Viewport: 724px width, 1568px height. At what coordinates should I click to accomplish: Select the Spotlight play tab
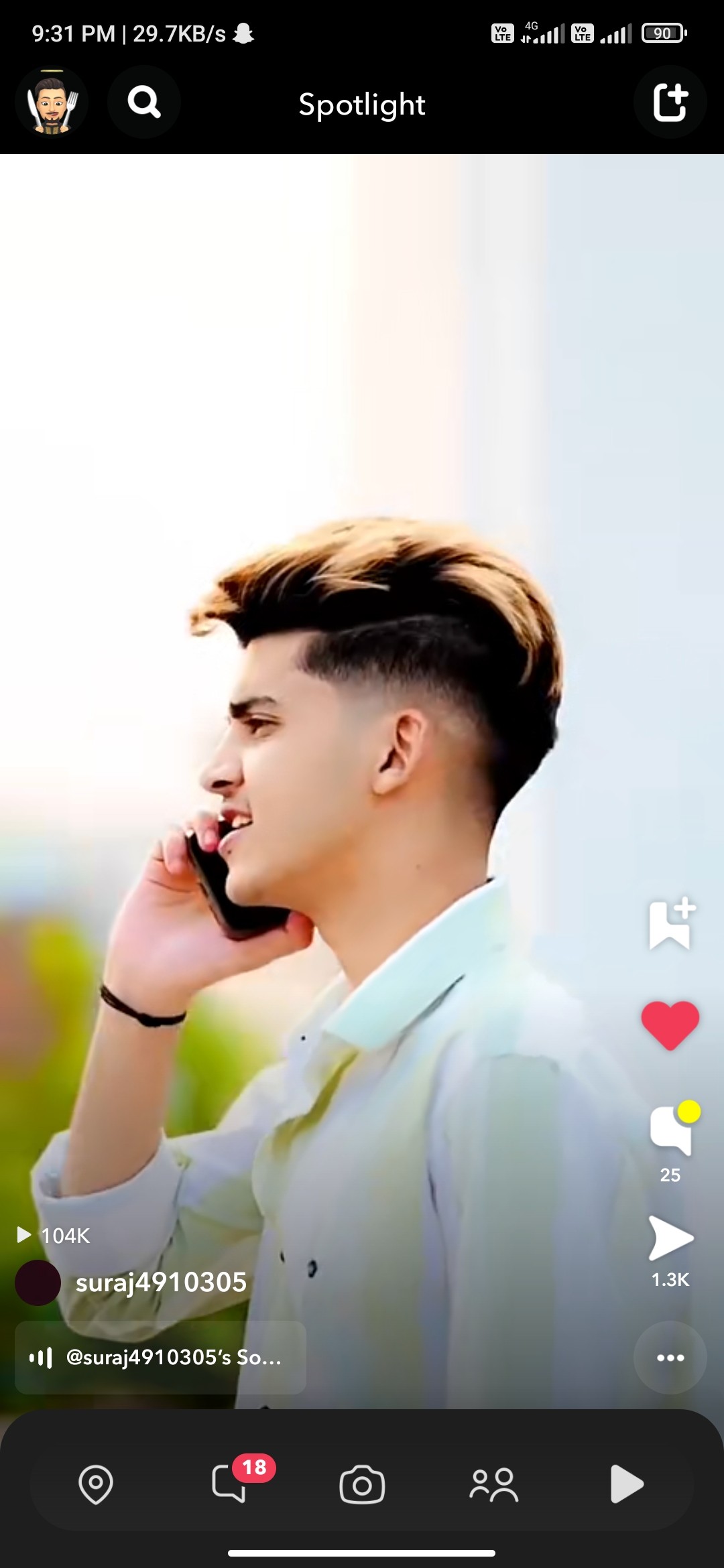tap(627, 1484)
